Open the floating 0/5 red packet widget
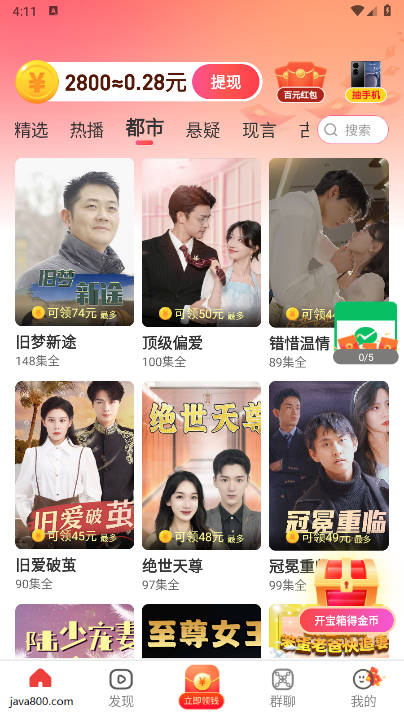 click(366, 332)
